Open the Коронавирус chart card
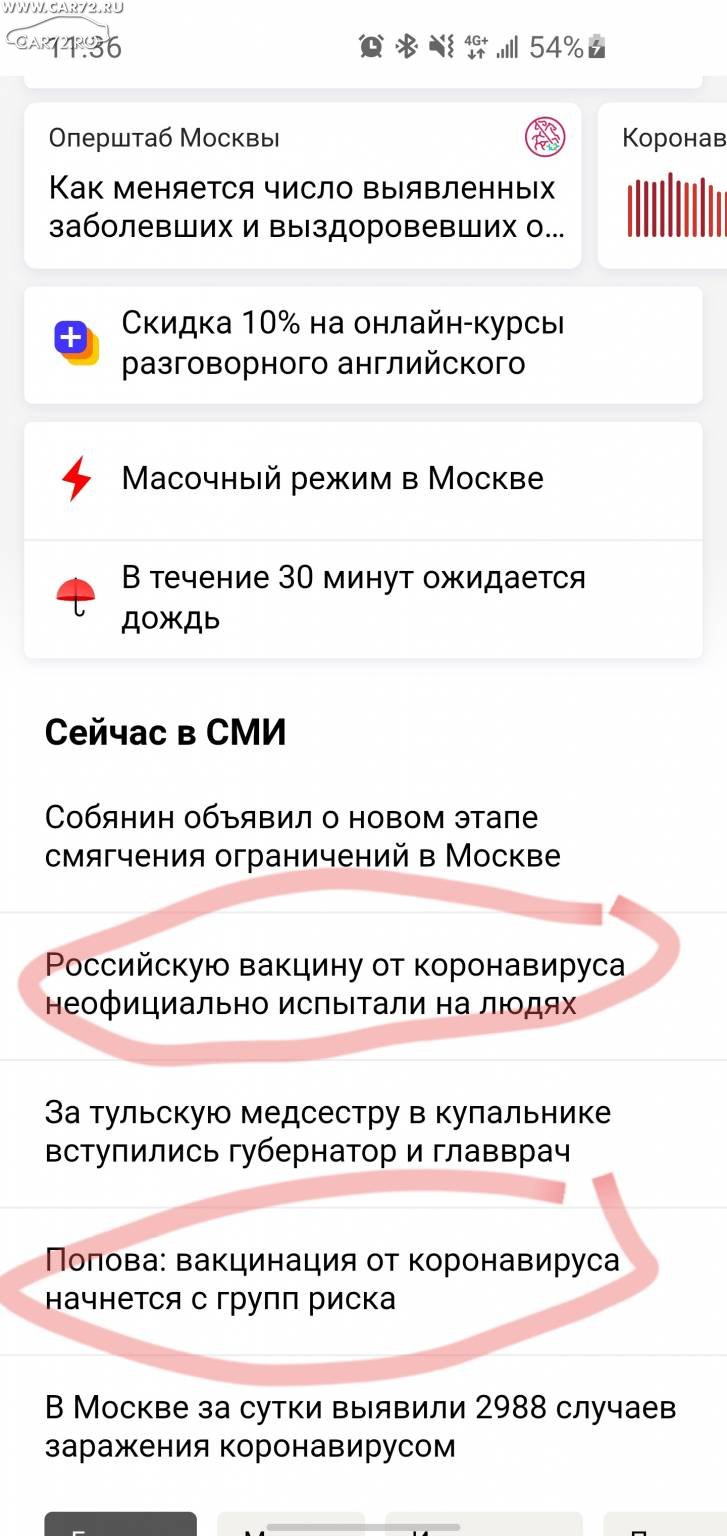 [663, 185]
